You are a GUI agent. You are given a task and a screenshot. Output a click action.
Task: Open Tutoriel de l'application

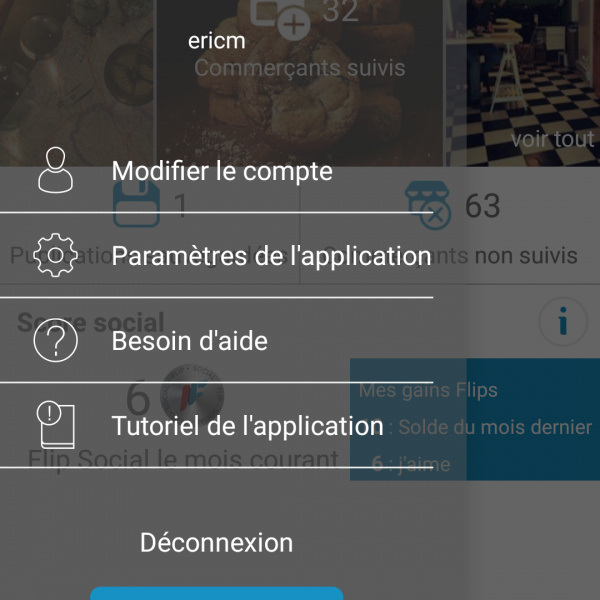pos(247,427)
